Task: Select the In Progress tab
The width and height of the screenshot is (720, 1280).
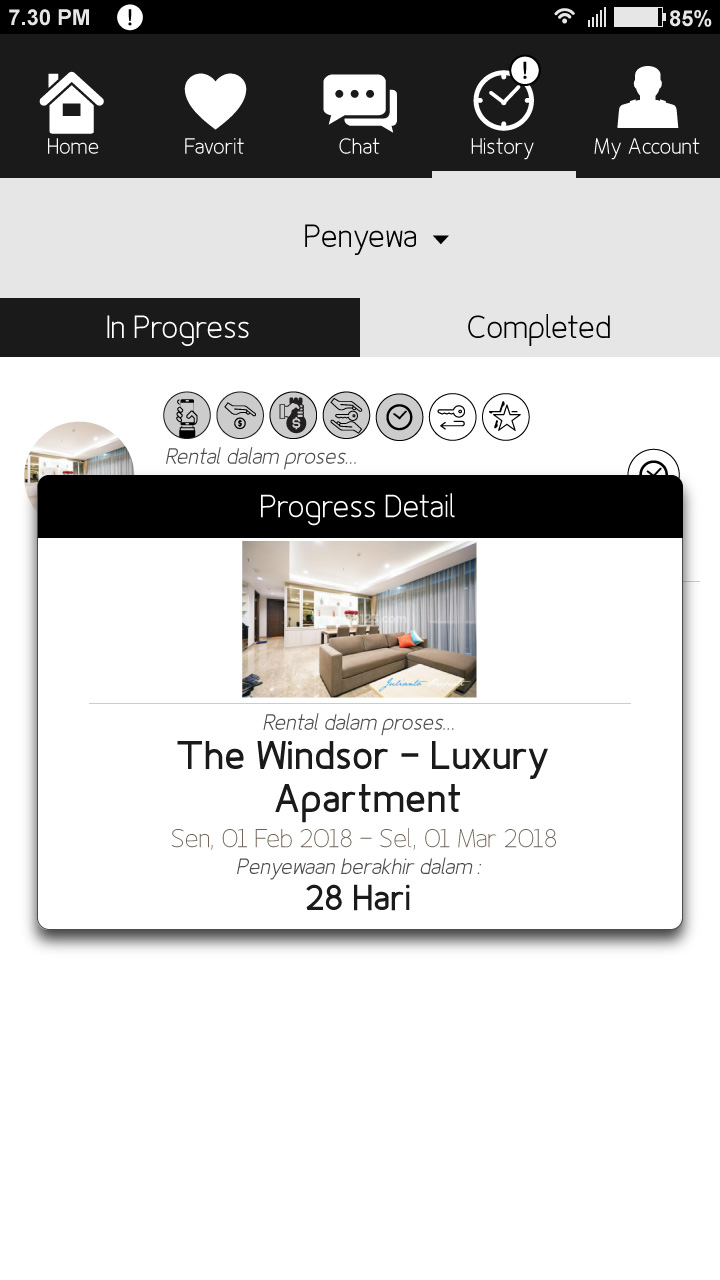Action: coord(179,327)
